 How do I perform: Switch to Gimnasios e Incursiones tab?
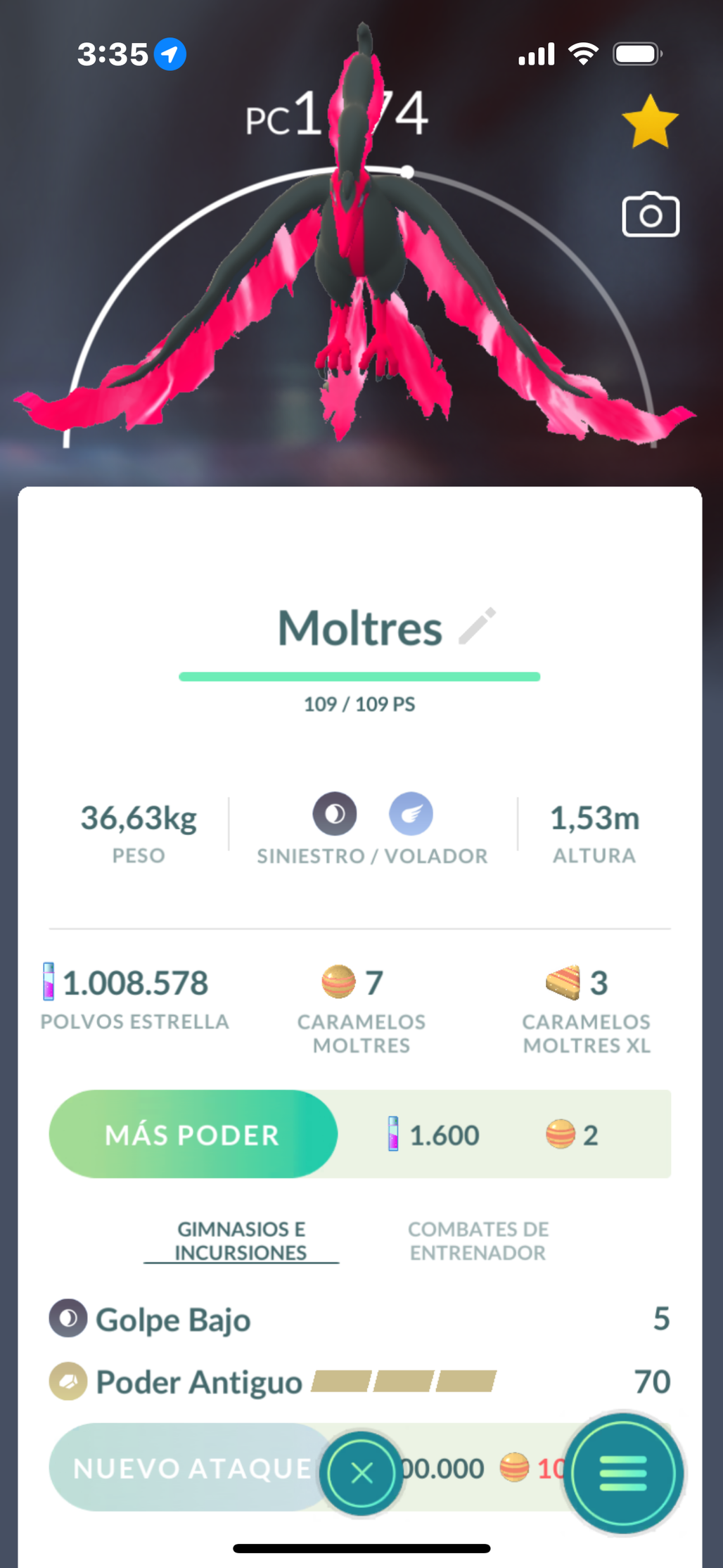click(241, 1240)
